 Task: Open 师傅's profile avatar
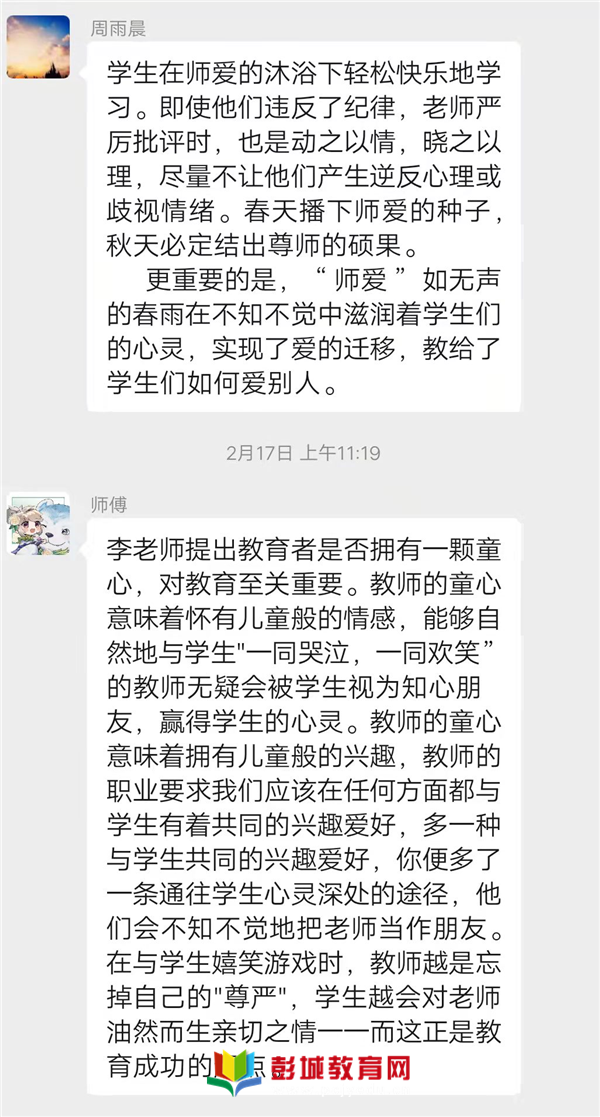pyautogui.click(x=39, y=523)
